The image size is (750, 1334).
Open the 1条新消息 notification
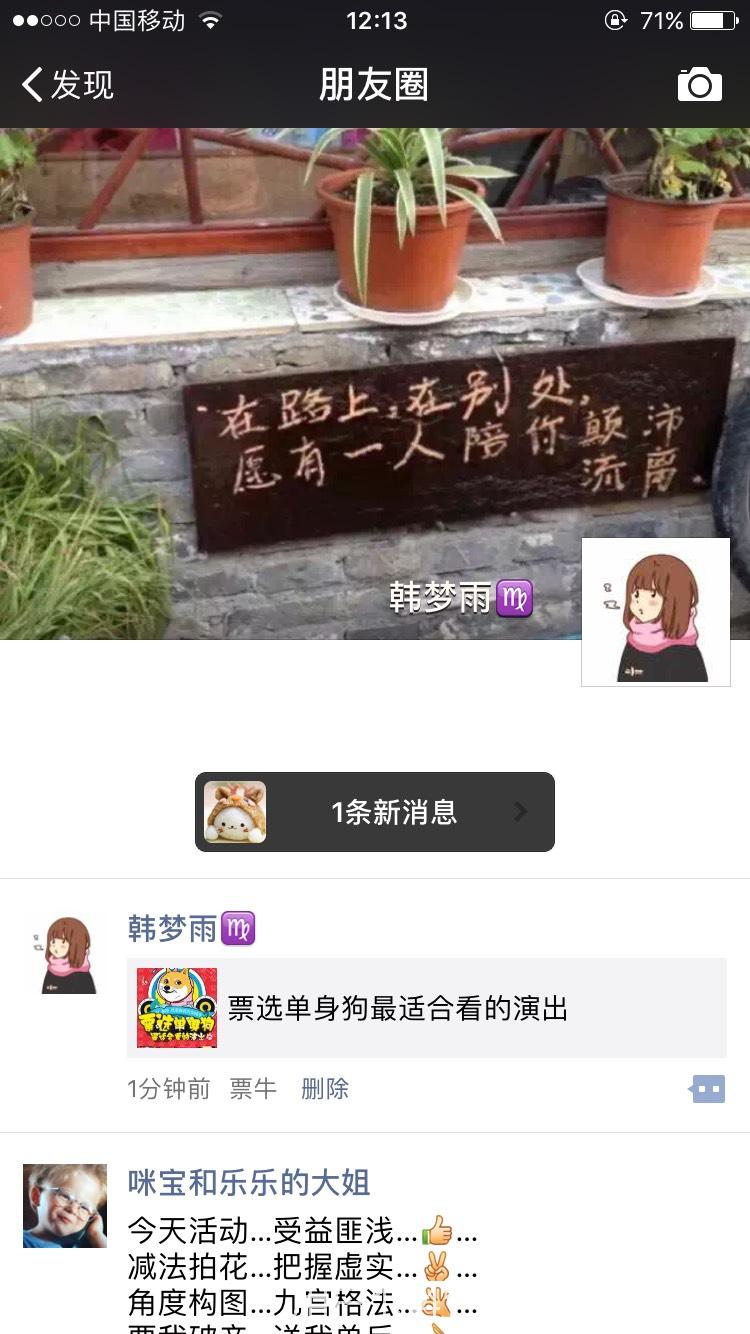click(375, 812)
